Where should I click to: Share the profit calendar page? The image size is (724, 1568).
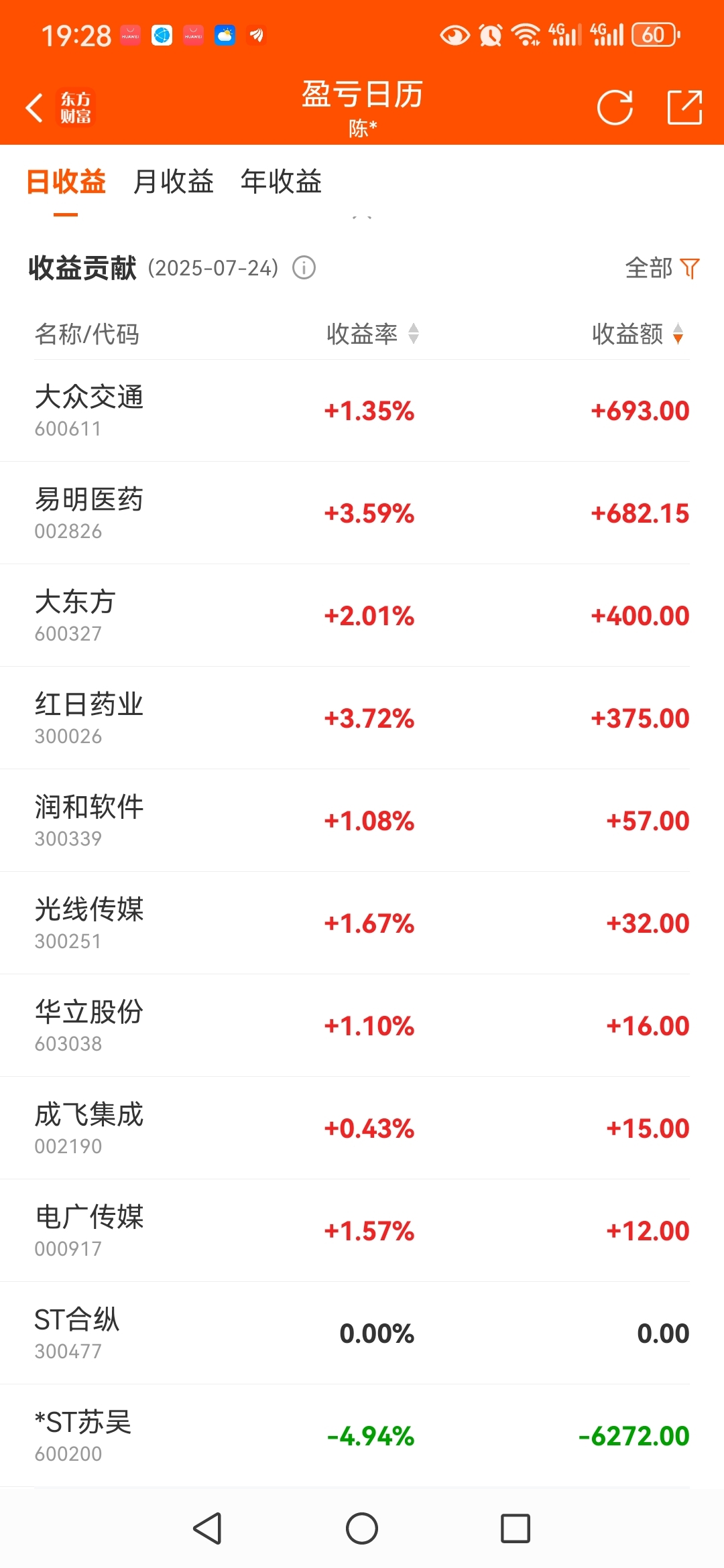[684, 107]
